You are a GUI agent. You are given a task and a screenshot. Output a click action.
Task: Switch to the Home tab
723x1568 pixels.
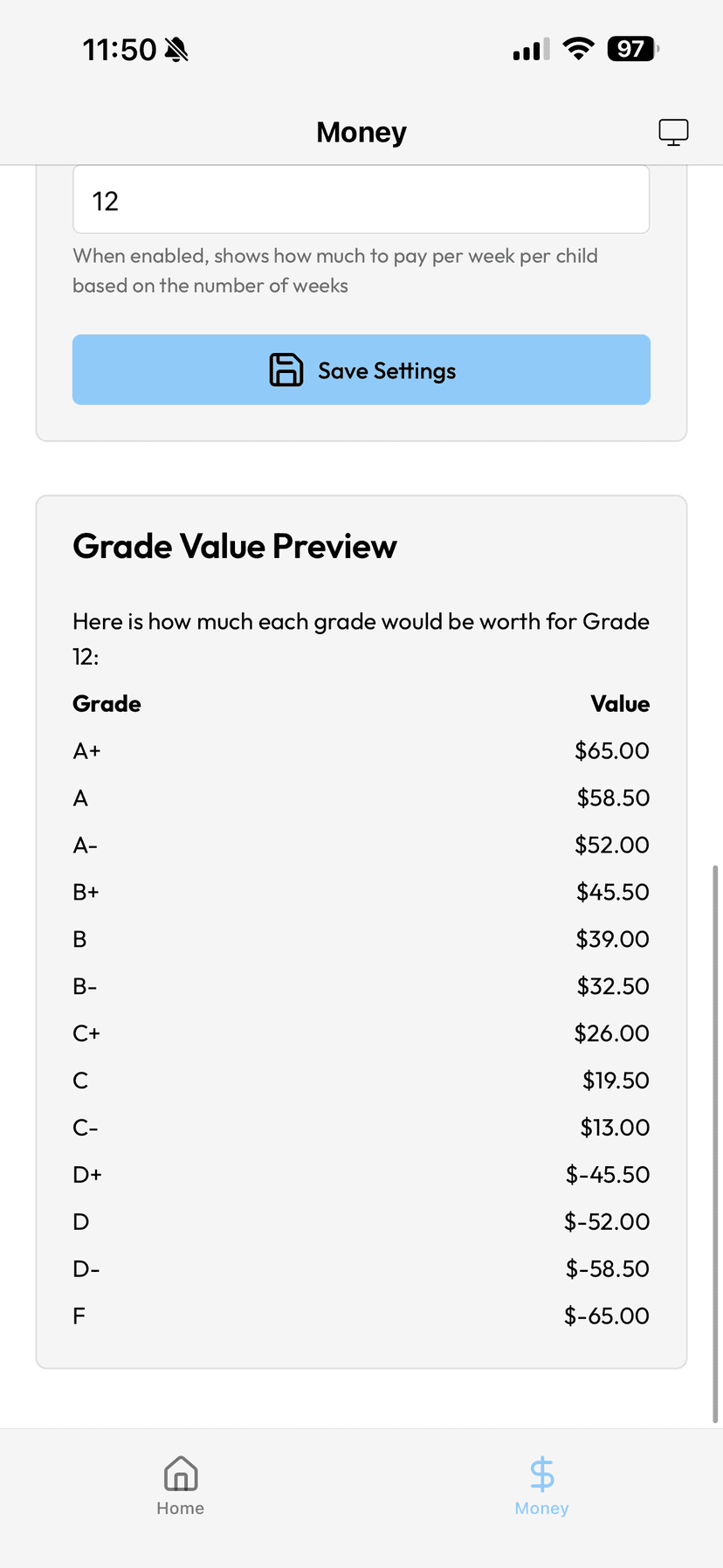point(180,1485)
